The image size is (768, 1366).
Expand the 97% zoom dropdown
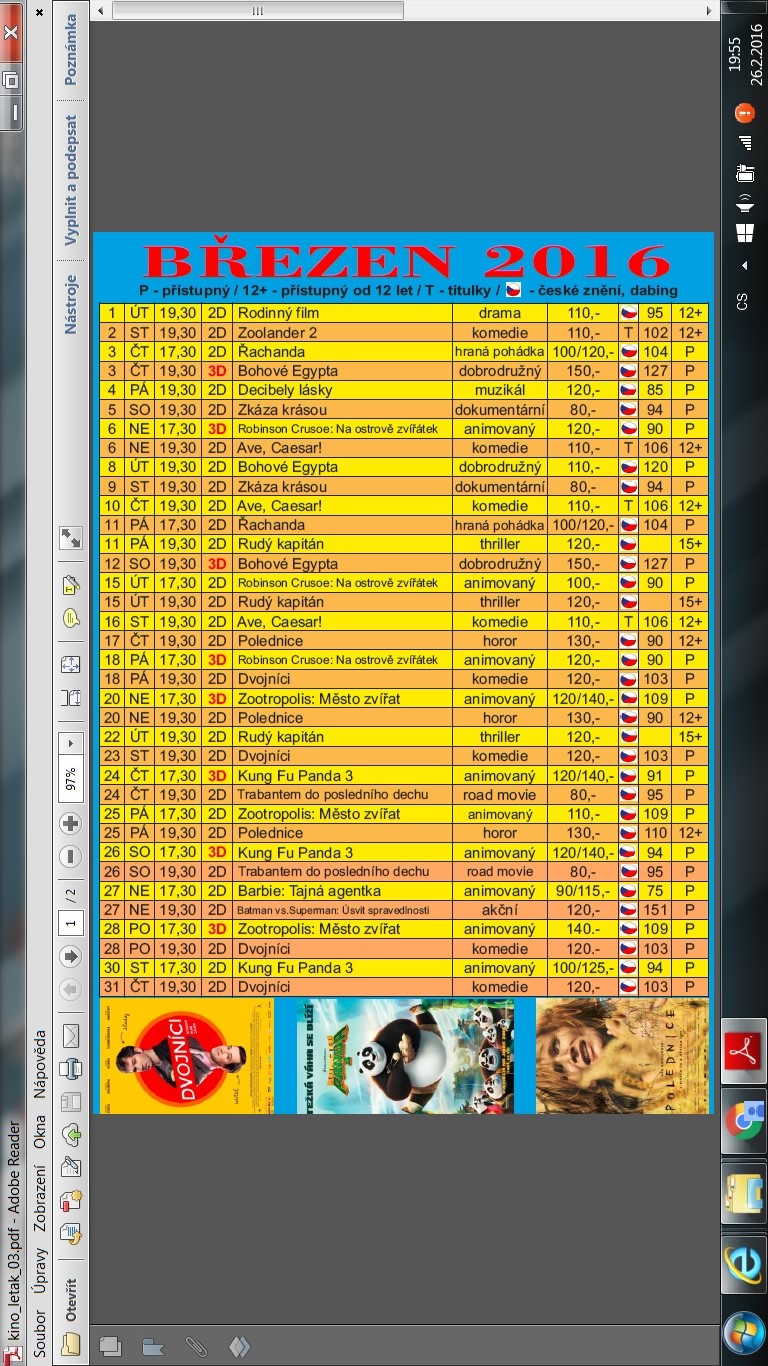70,744
